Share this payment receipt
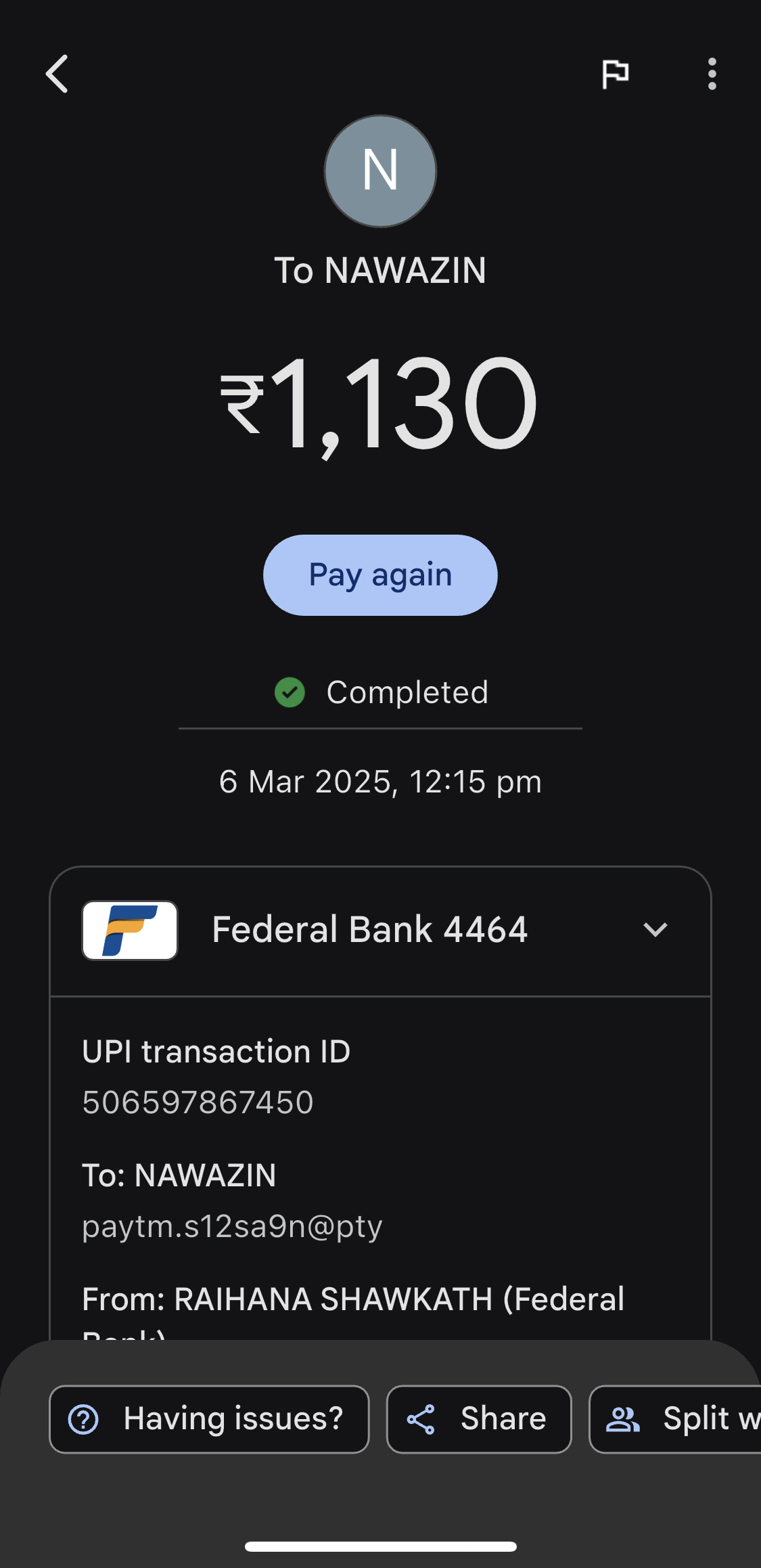 [479, 1419]
